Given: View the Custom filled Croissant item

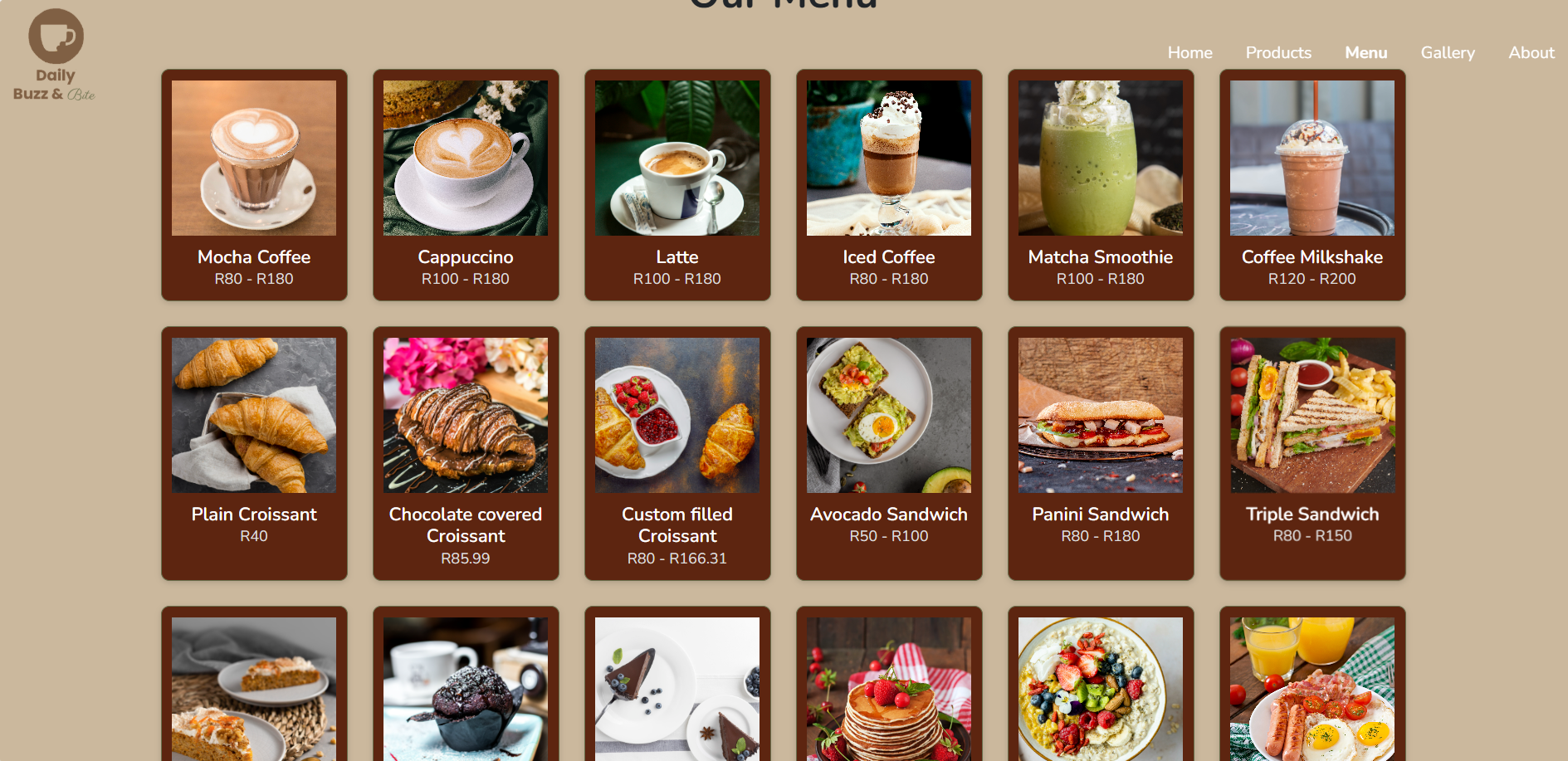Looking at the screenshot, I should coord(677,452).
